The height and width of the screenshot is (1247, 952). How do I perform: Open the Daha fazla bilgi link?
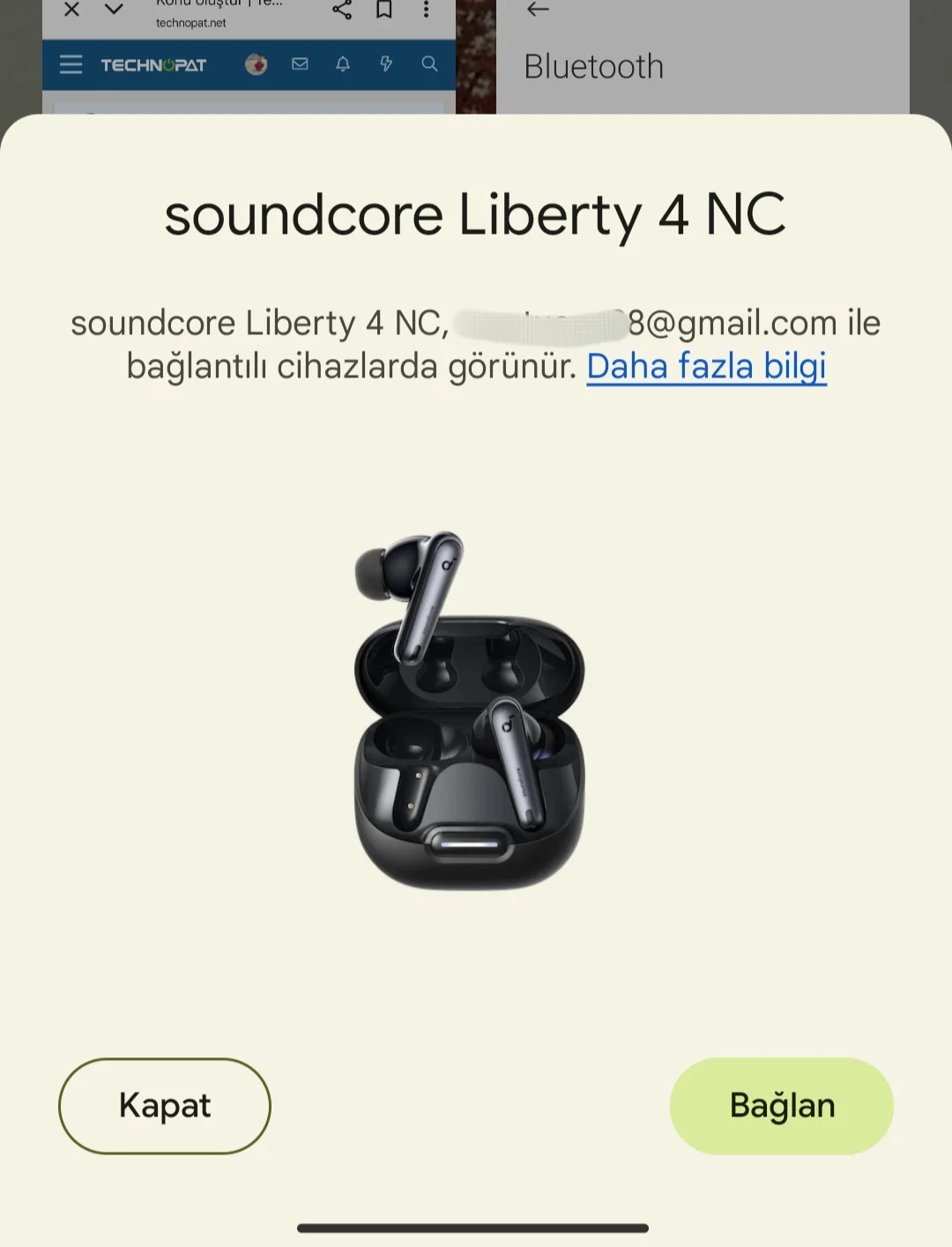point(706,366)
